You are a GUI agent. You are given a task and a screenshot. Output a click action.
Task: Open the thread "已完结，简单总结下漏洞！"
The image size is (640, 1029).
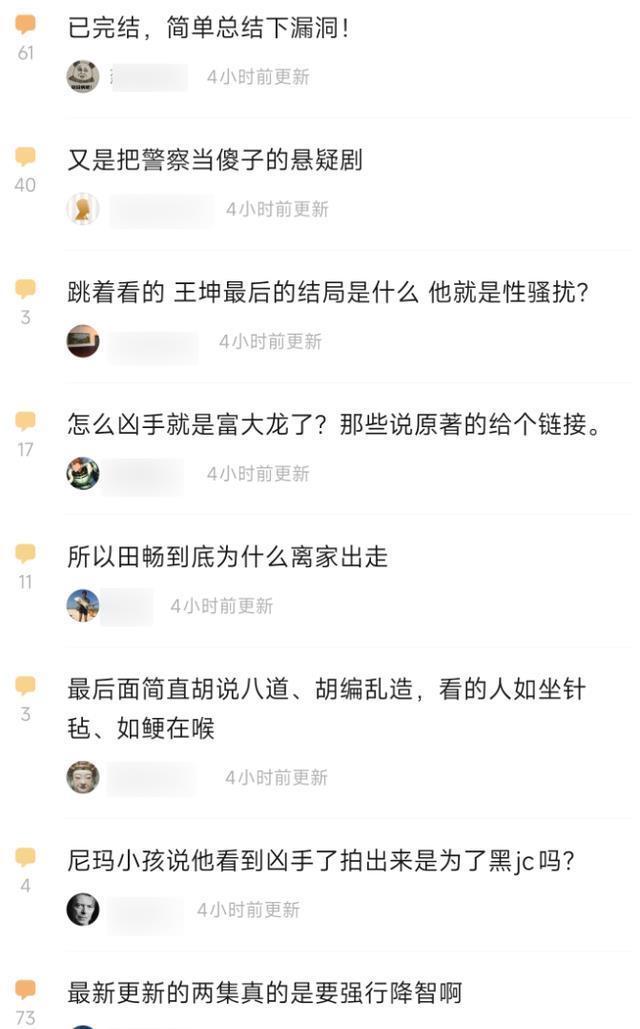(x=208, y=28)
